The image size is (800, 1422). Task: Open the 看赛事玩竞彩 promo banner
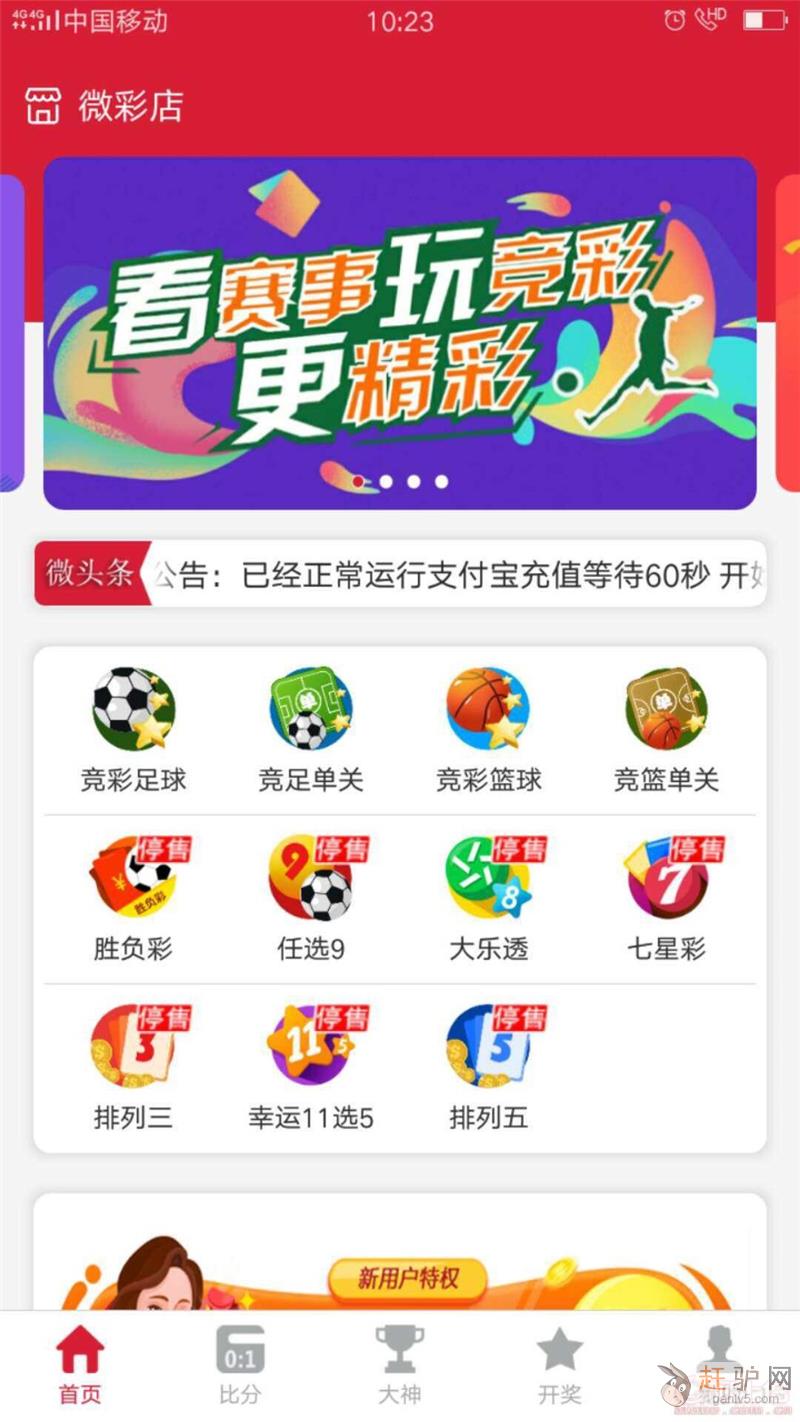(x=400, y=333)
